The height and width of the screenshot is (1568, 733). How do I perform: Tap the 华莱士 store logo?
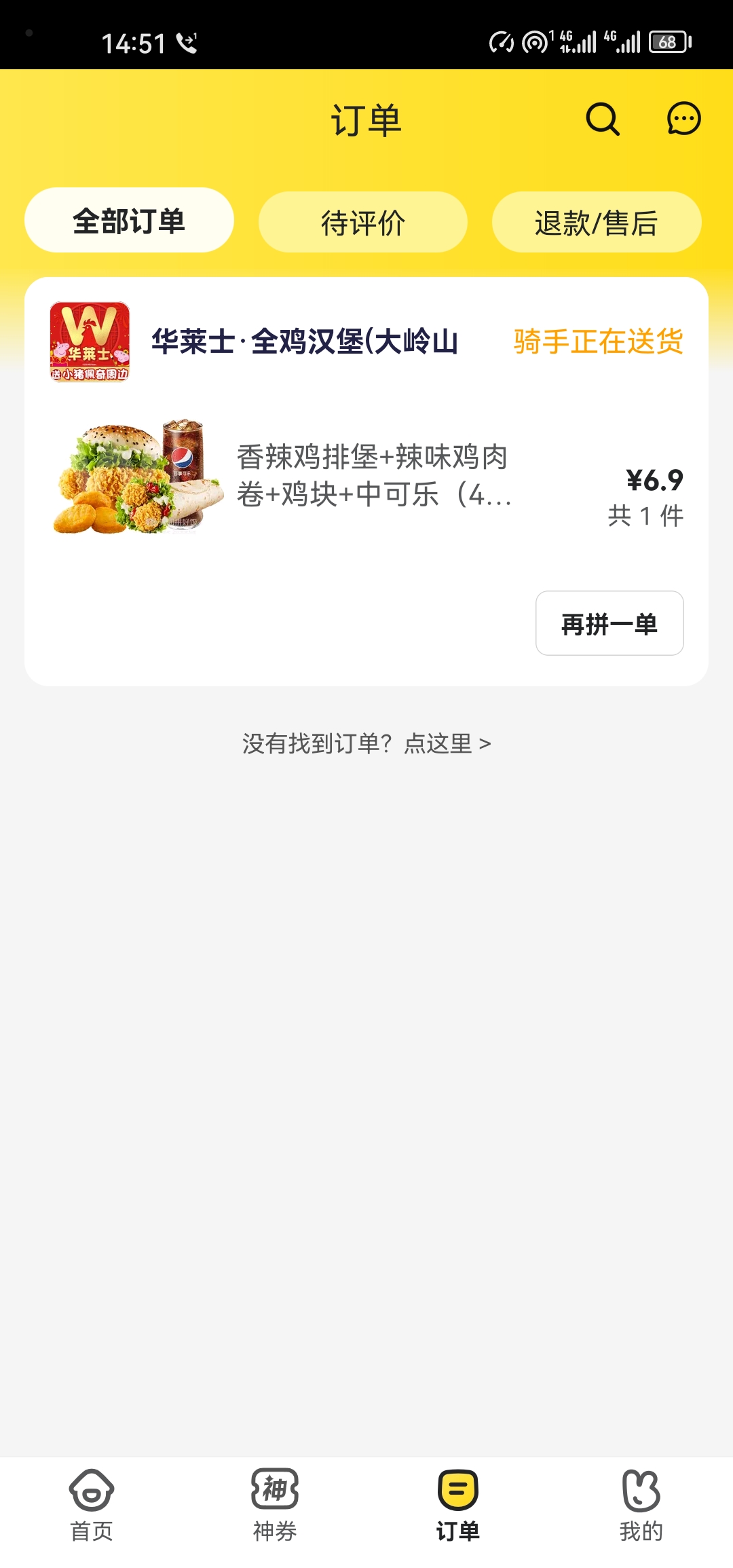pos(90,343)
